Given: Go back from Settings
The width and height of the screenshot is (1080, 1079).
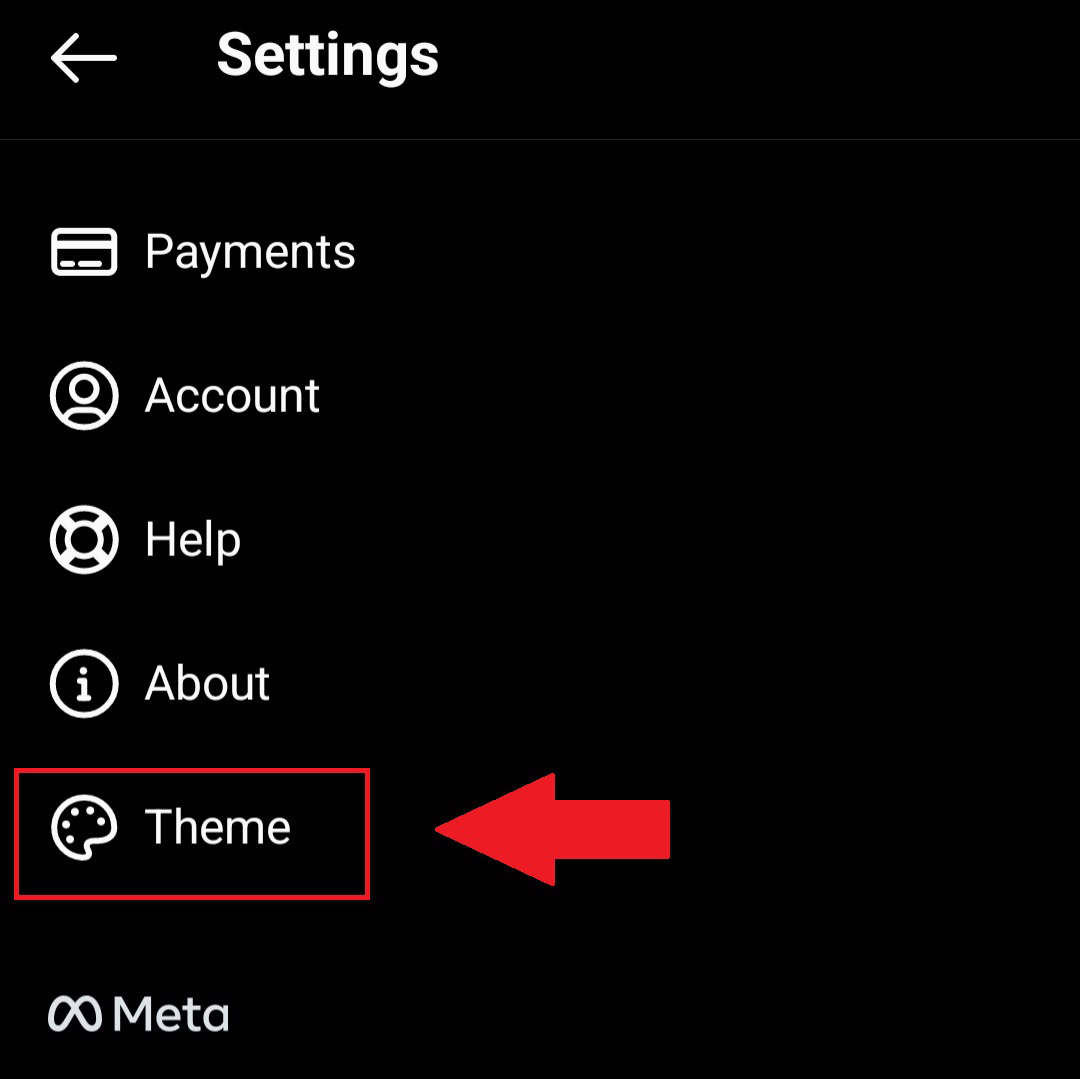Looking at the screenshot, I should pos(84,57).
